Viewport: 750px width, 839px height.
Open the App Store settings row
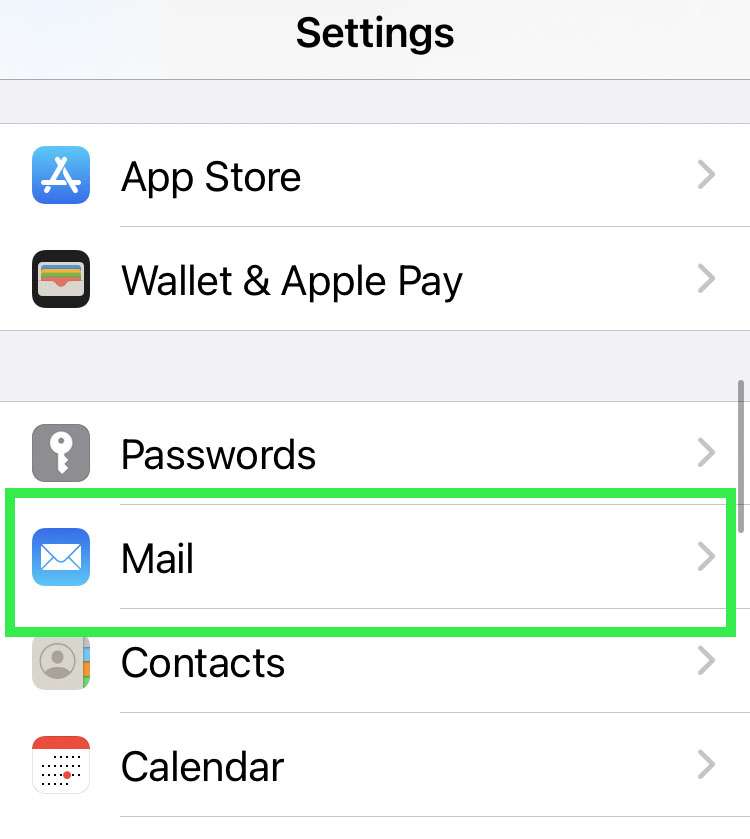pos(375,176)
